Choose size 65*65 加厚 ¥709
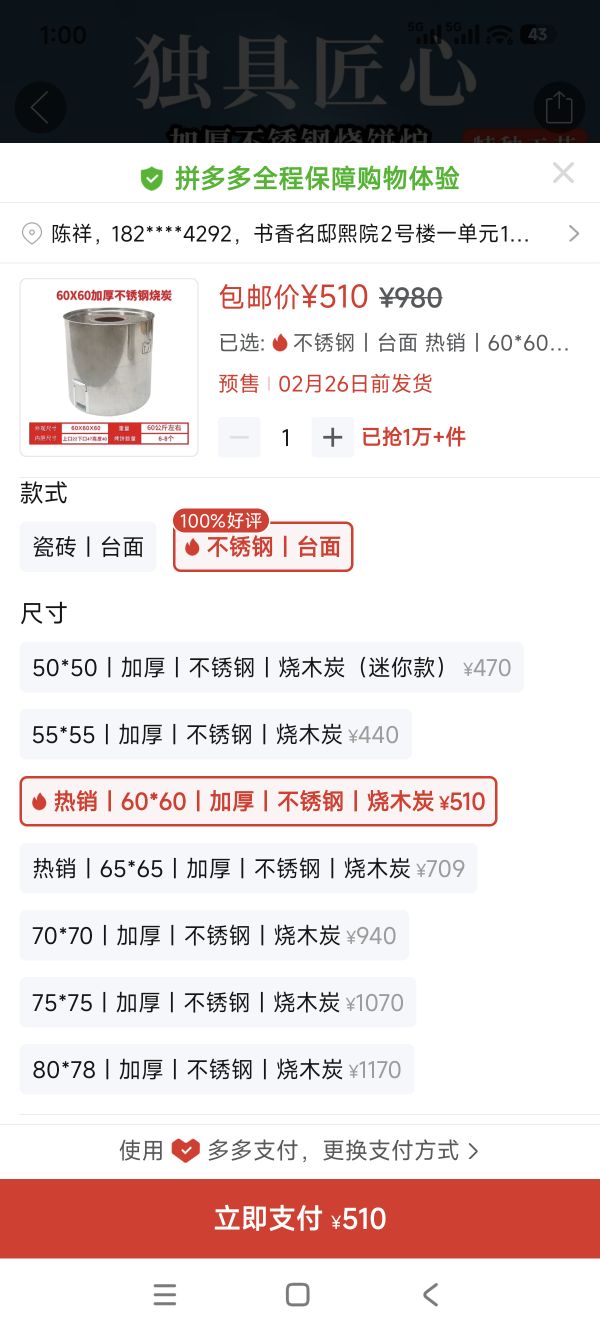This screenshot has width=600, height=1335. point(248,868)
